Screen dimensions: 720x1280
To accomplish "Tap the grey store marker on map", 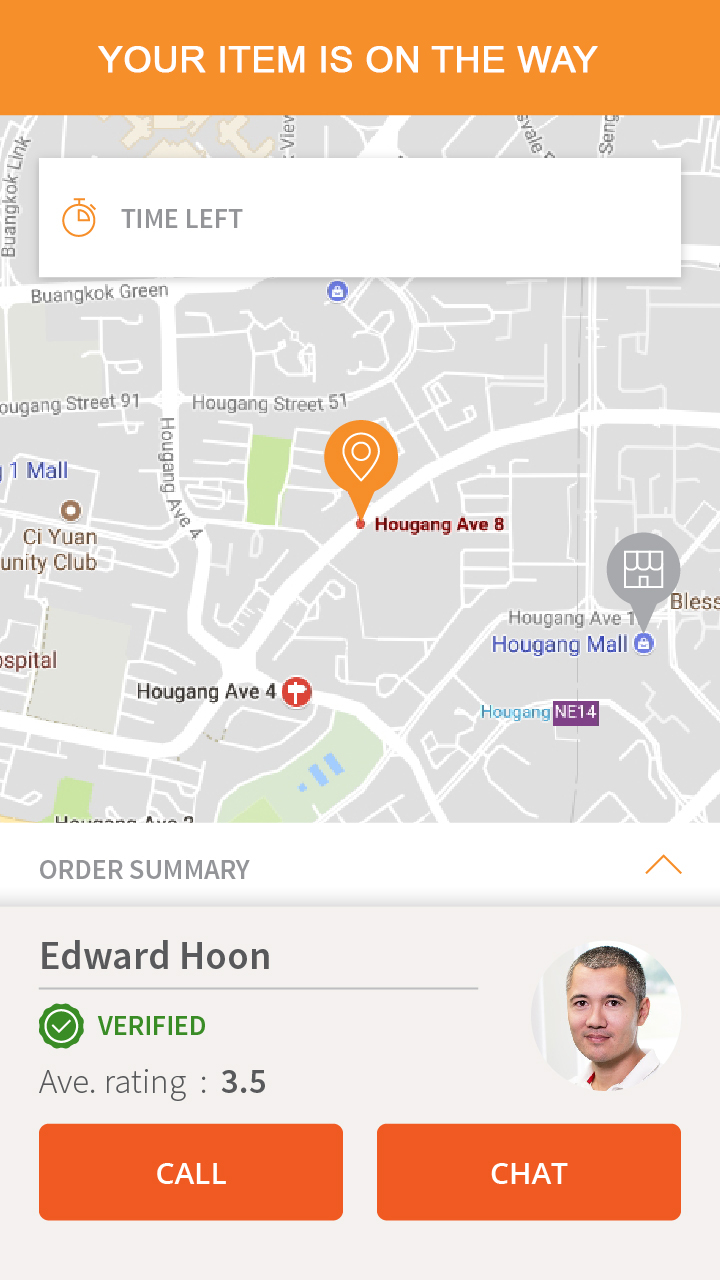I will click(643, 570).
